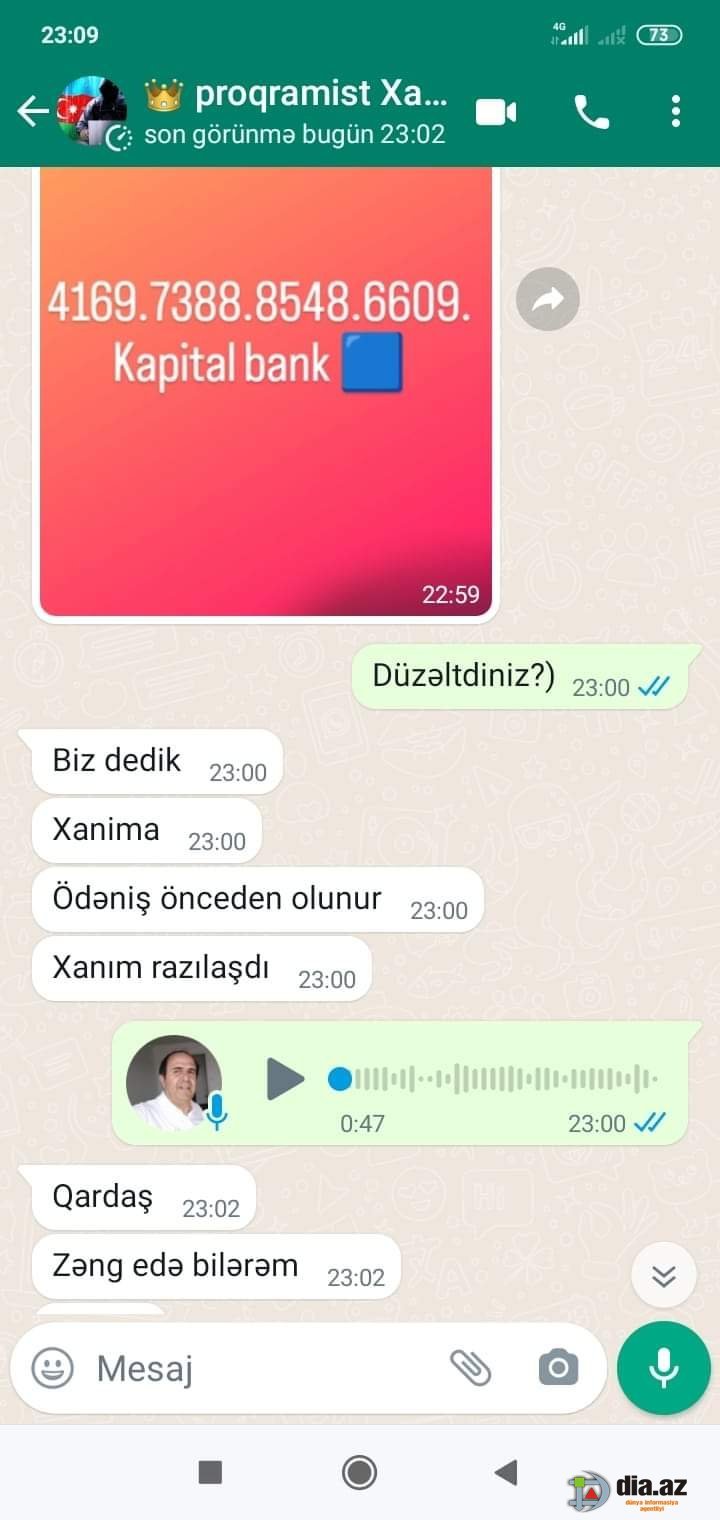Image resolution: width=720 pixels, height=1520 pixels.
Task: Open the emoji picker
Action: tap(52, 1367)
